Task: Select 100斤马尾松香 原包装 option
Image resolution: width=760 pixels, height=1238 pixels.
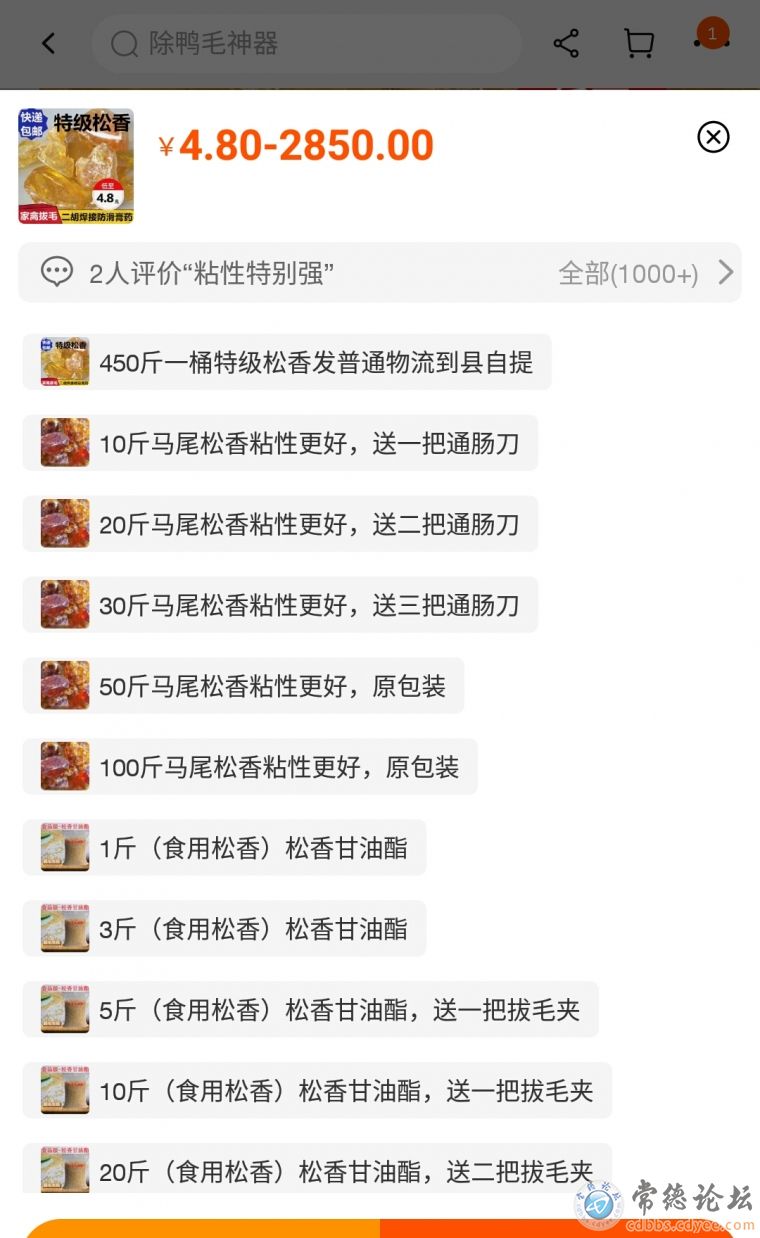Action: point(250,767)
